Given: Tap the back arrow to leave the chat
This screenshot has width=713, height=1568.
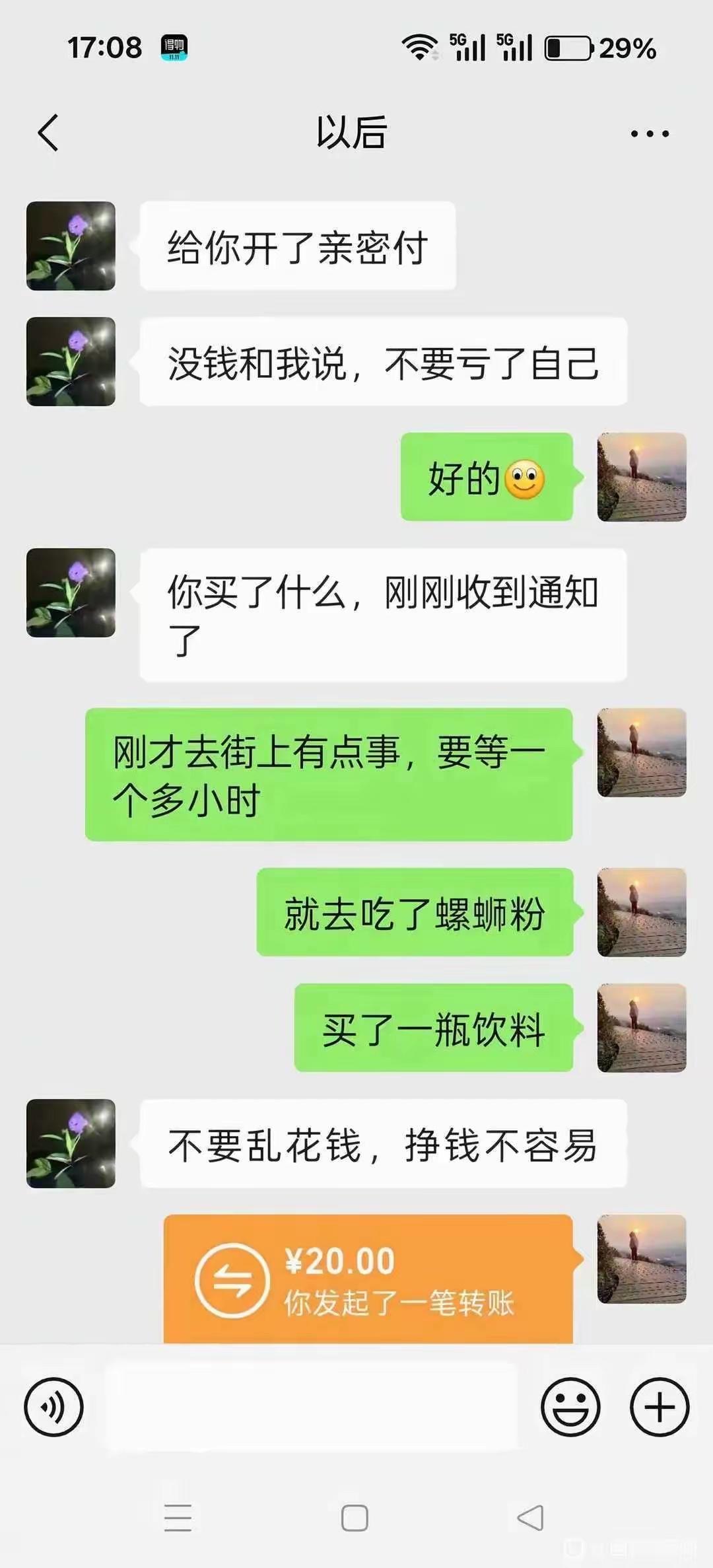Looking at the screenshot, I should pos(46,131).
